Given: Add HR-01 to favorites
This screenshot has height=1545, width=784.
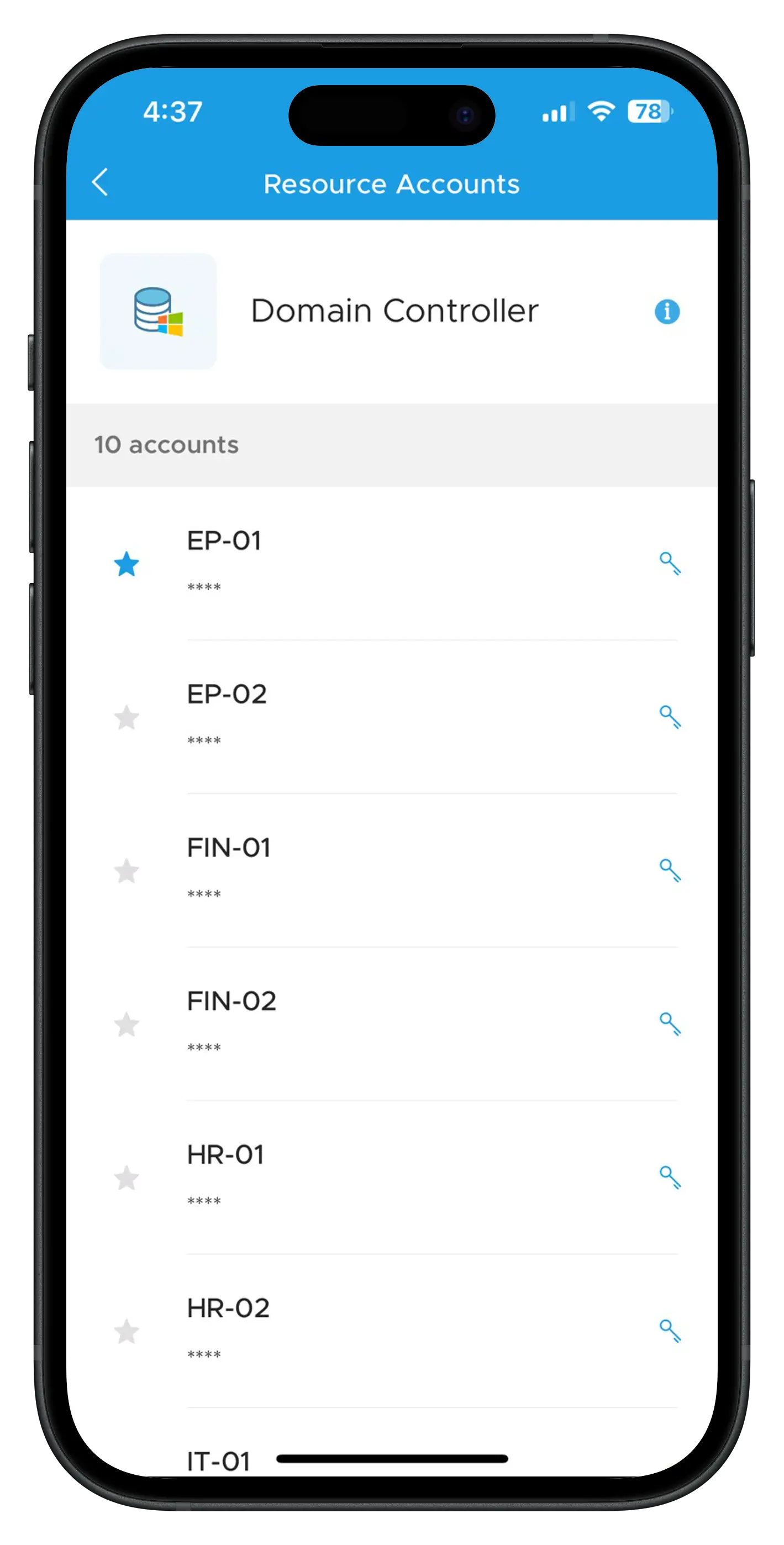Looking at the screenshot, I should click(x=127, y=1178).
